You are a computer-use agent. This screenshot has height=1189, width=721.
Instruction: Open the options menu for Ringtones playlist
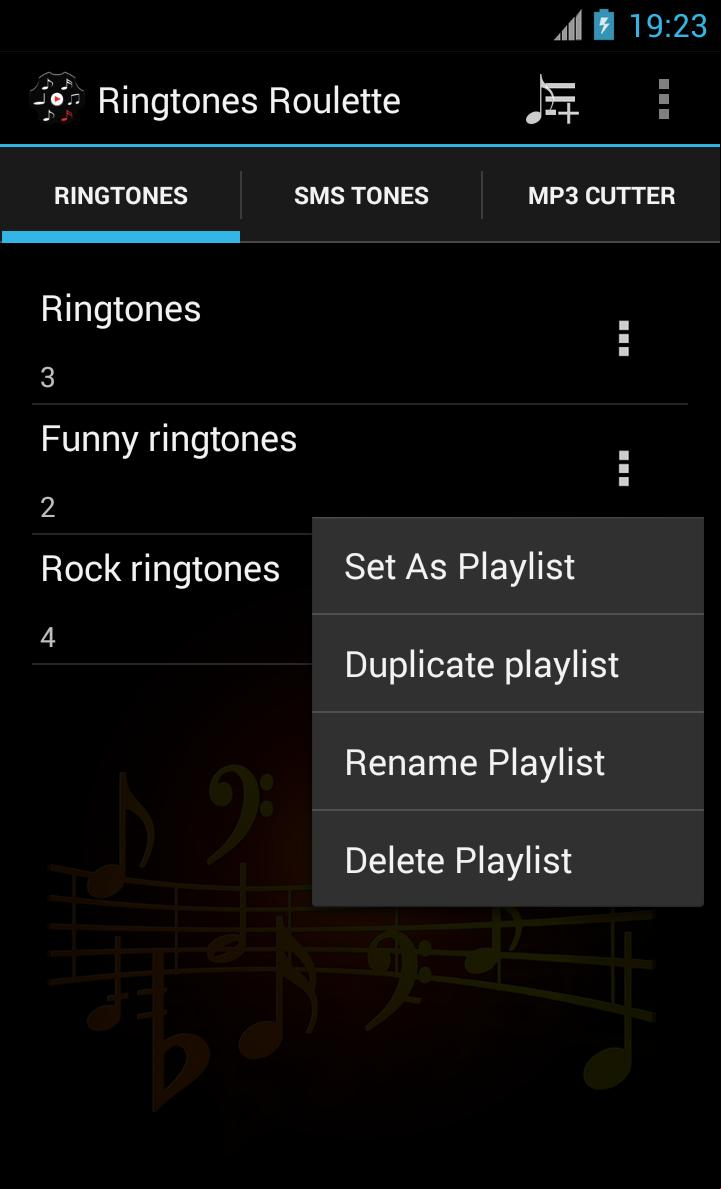623,338
